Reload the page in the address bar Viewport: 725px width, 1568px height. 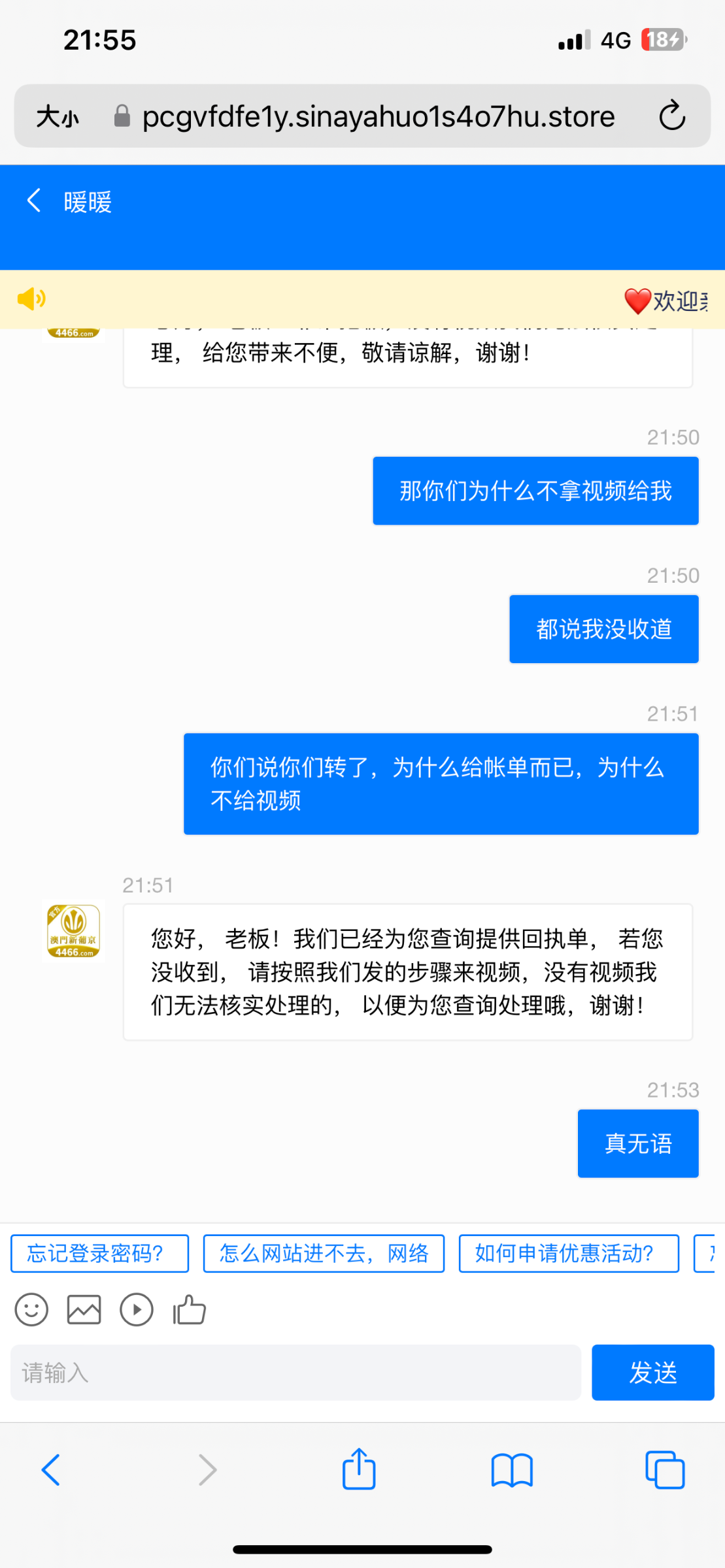672,116
